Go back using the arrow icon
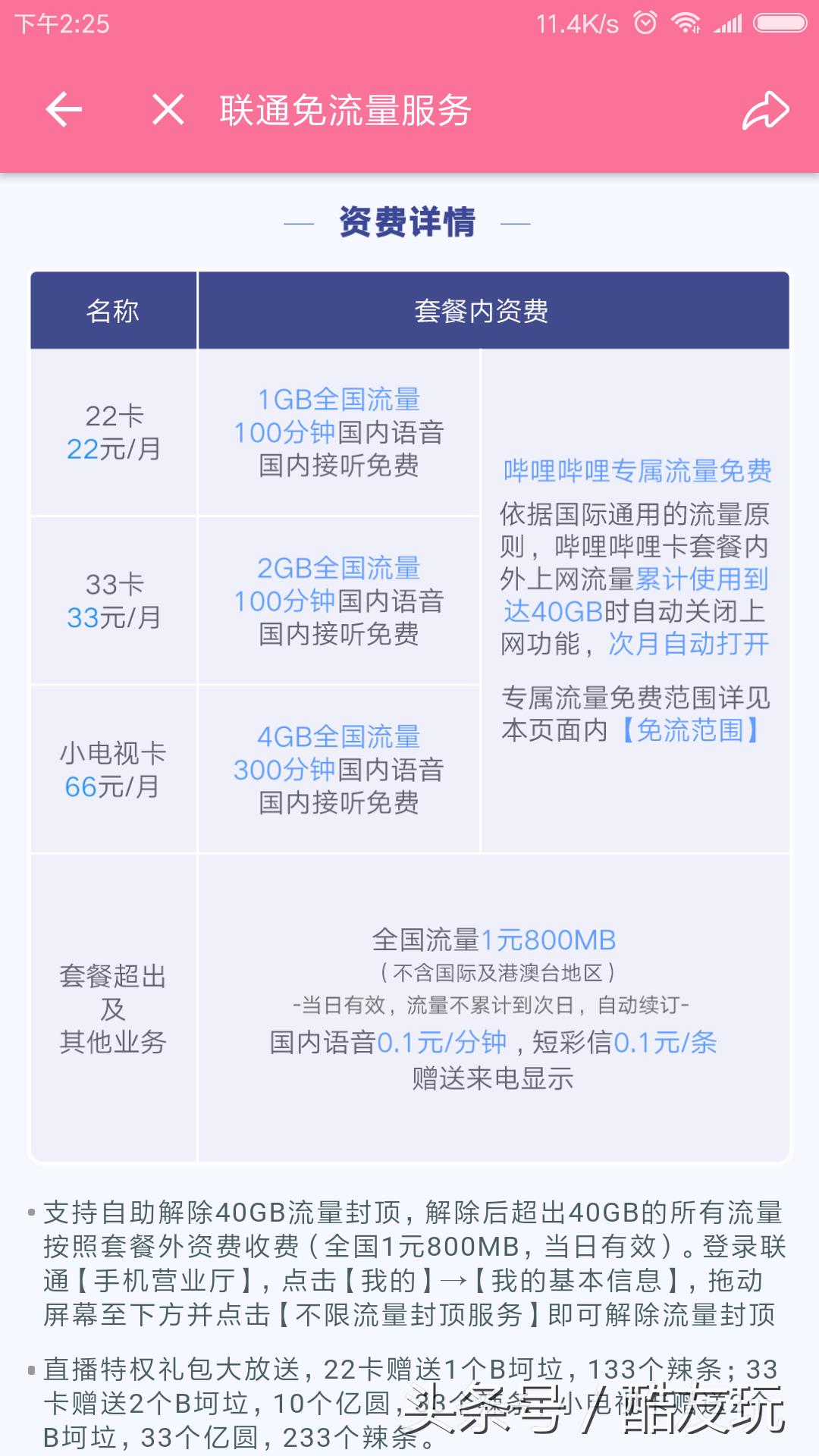Image resolution: width=819 pixels, height=1456 pixels. [64, 110]
